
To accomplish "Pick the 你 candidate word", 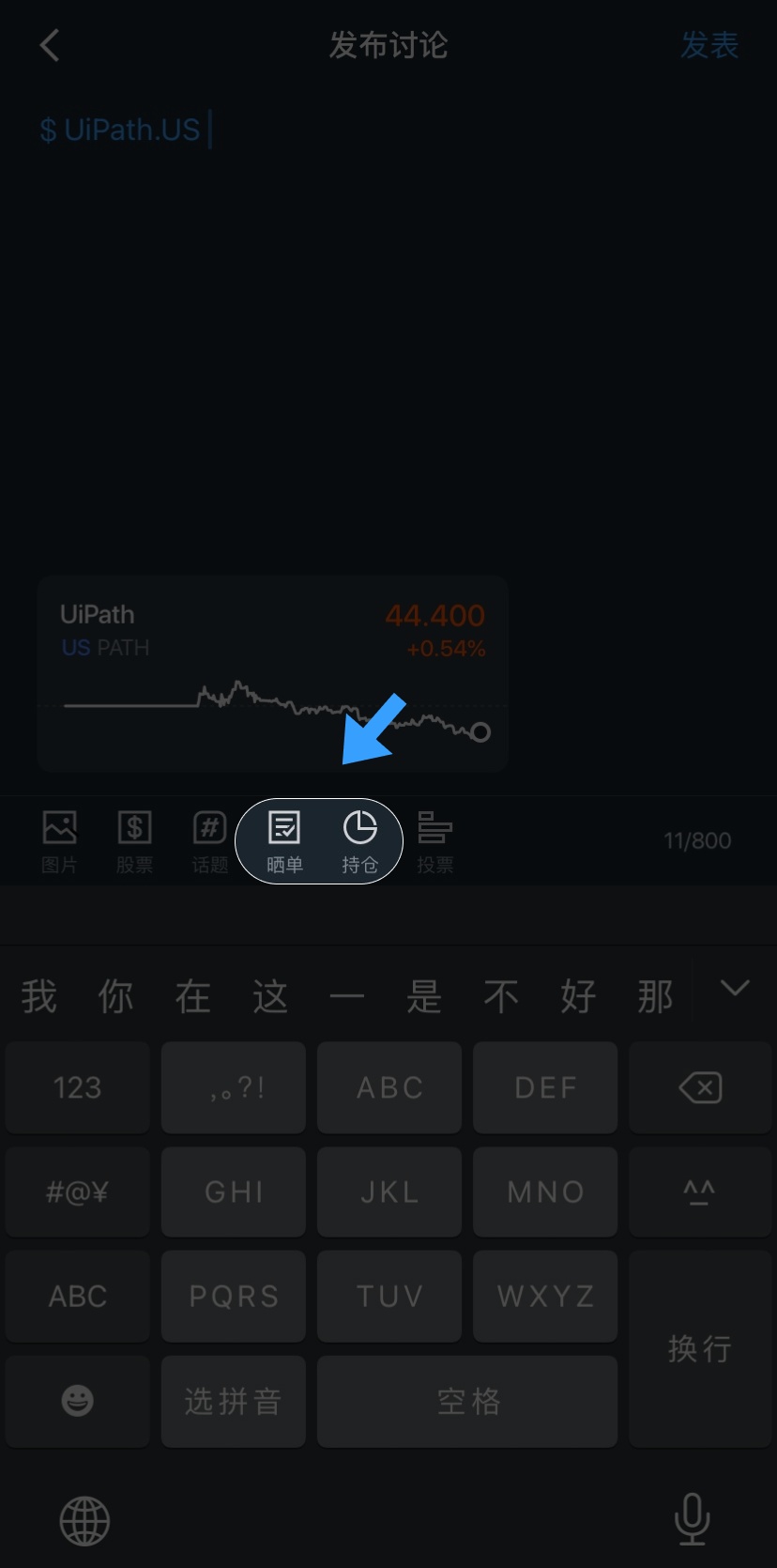I will (115, 996).
